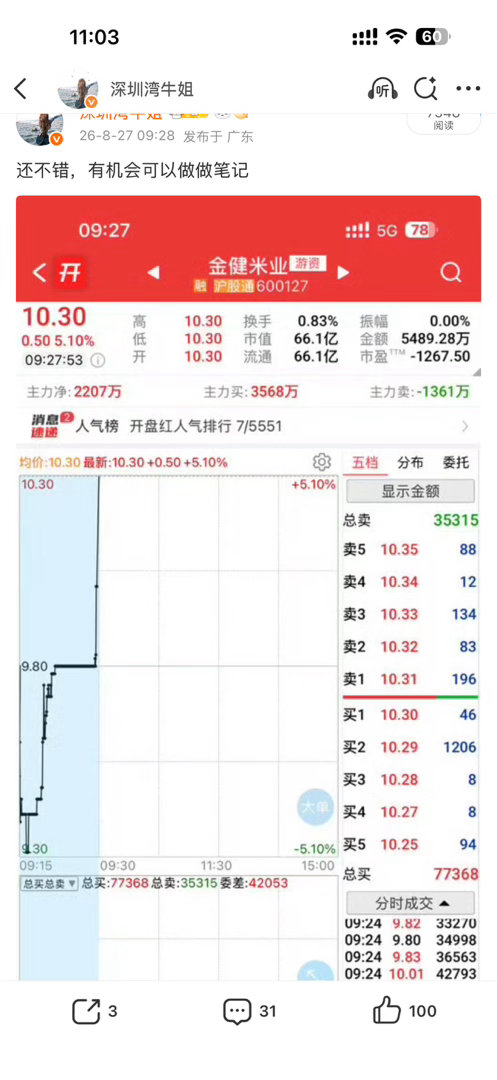Open the three-dot overflow menu
This screenshot has width=497, height=1080.
[x=469, y=89]
